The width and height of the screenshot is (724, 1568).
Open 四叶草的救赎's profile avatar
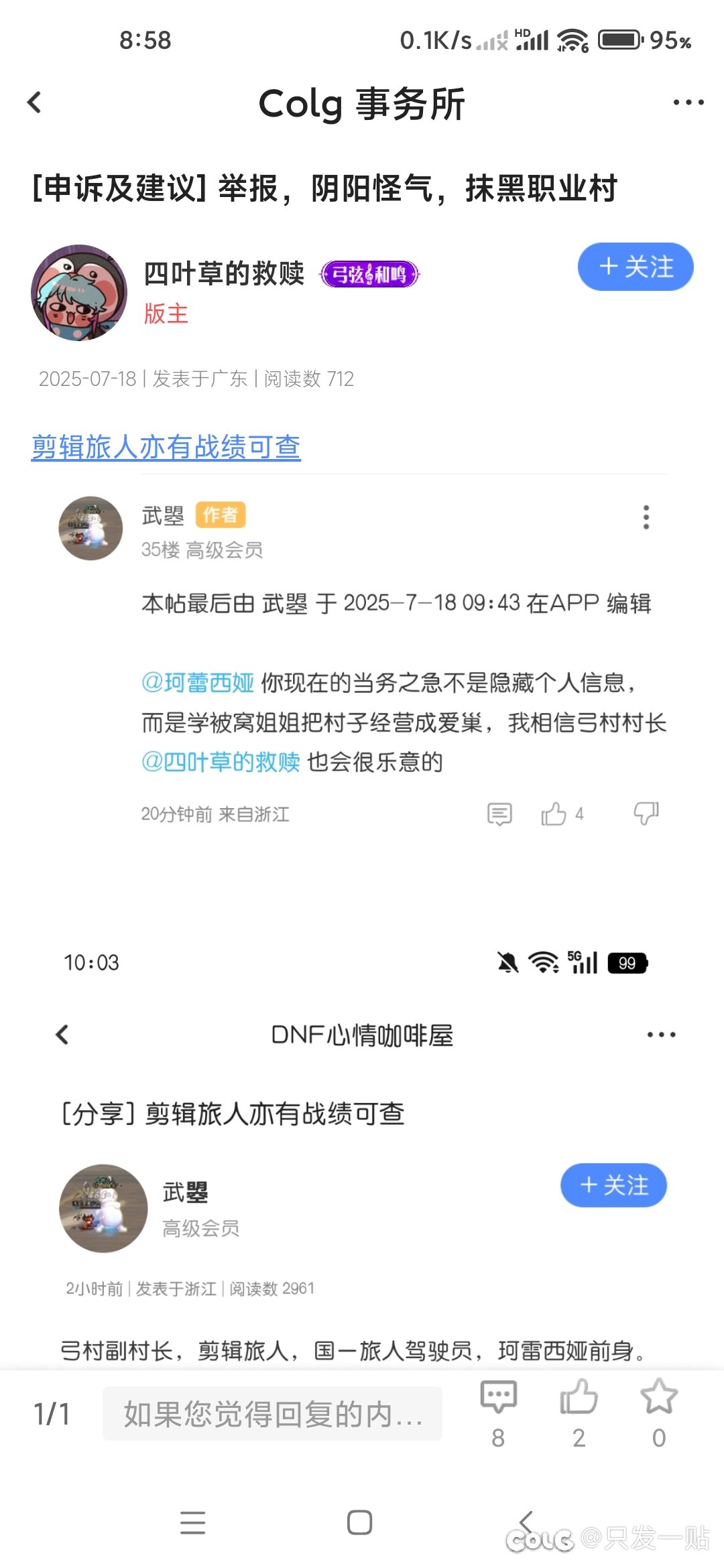point(79,292)
